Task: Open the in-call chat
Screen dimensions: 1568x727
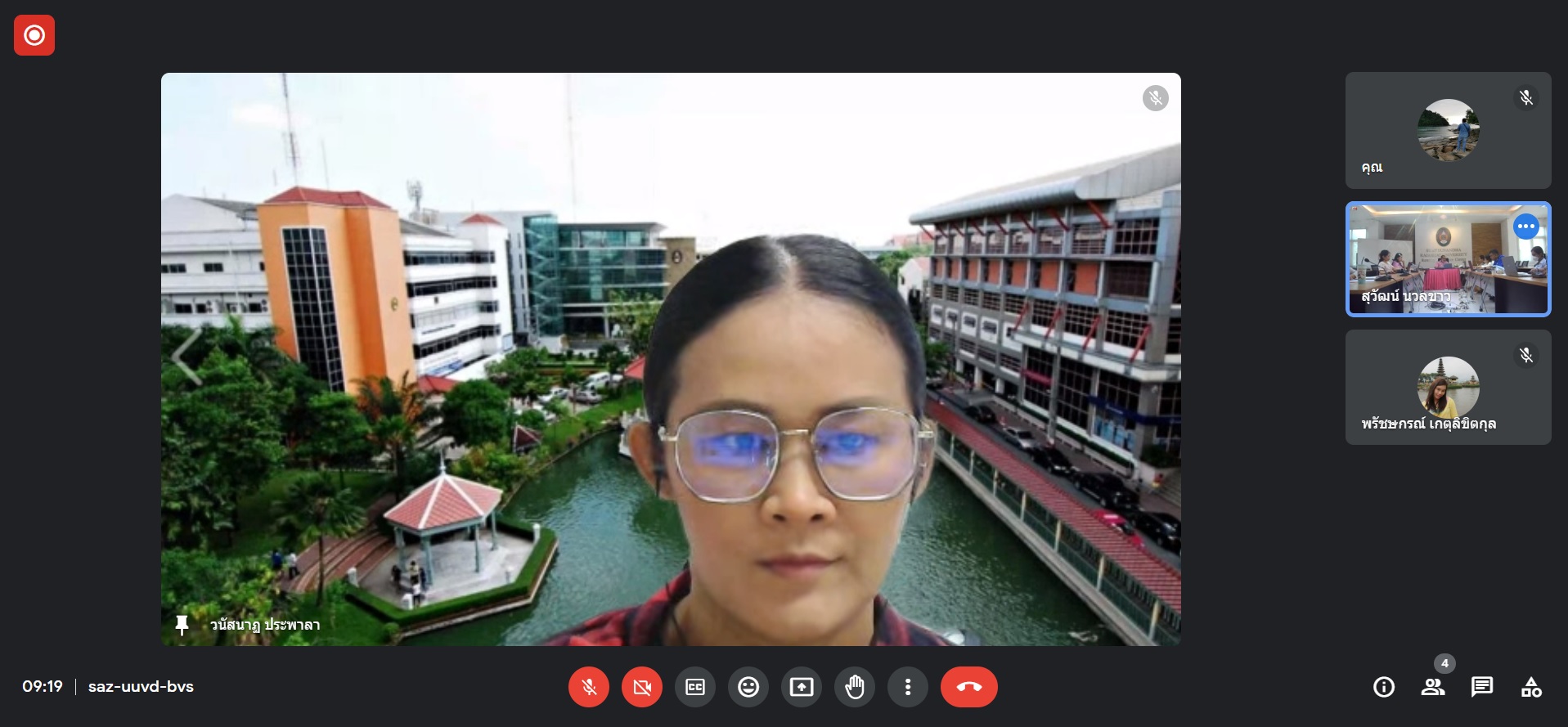Action: 1482,687
